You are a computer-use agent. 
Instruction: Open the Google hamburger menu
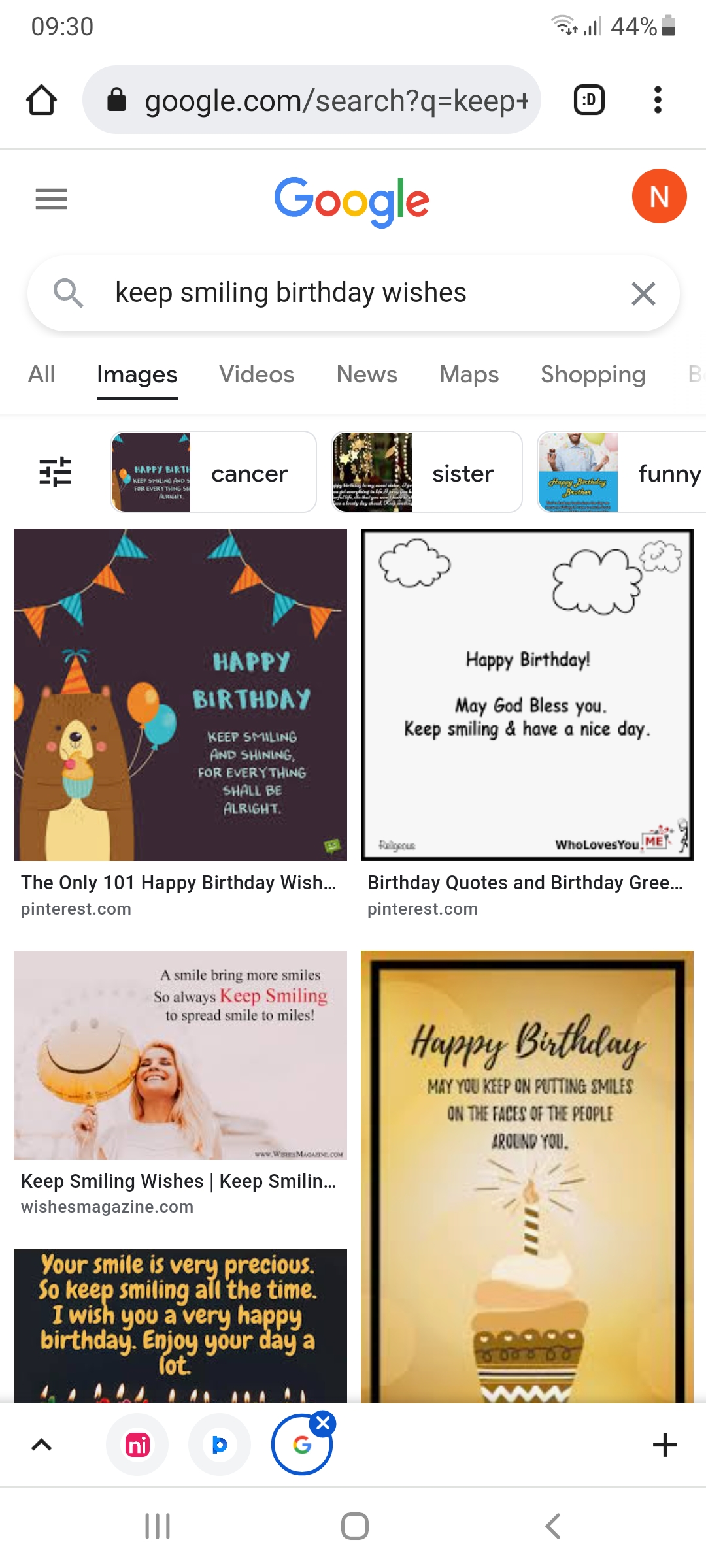[51, 199]
